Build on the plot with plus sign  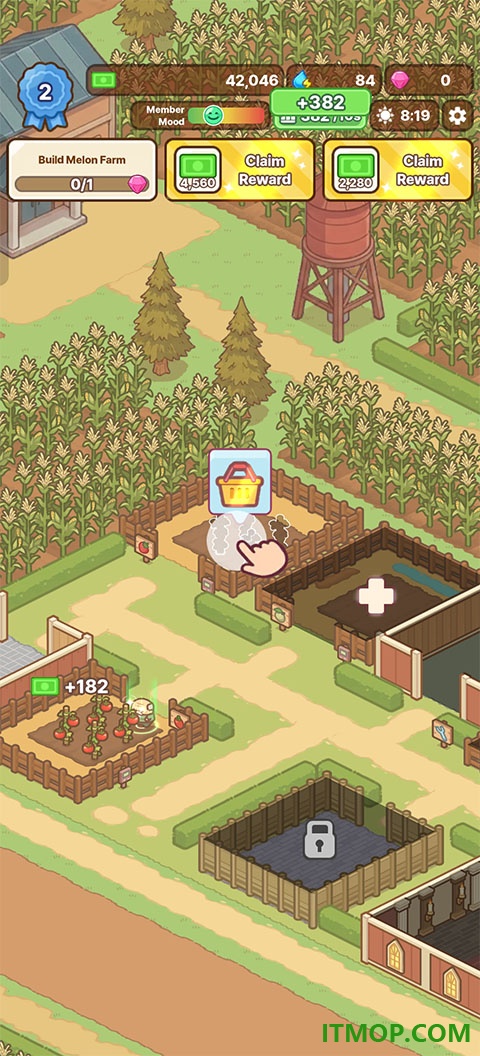(x=376, y=596)
